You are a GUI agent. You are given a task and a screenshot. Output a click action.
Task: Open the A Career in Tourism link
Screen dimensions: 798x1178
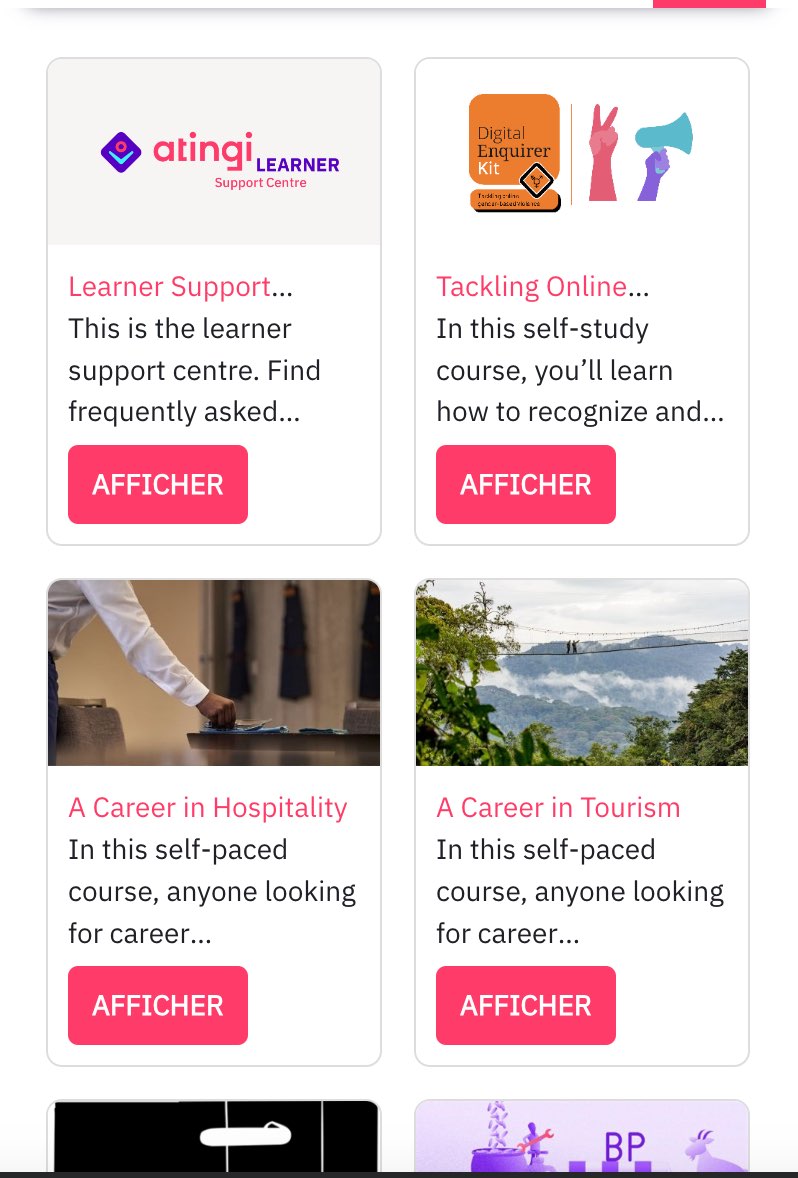(x=558, y=808)
